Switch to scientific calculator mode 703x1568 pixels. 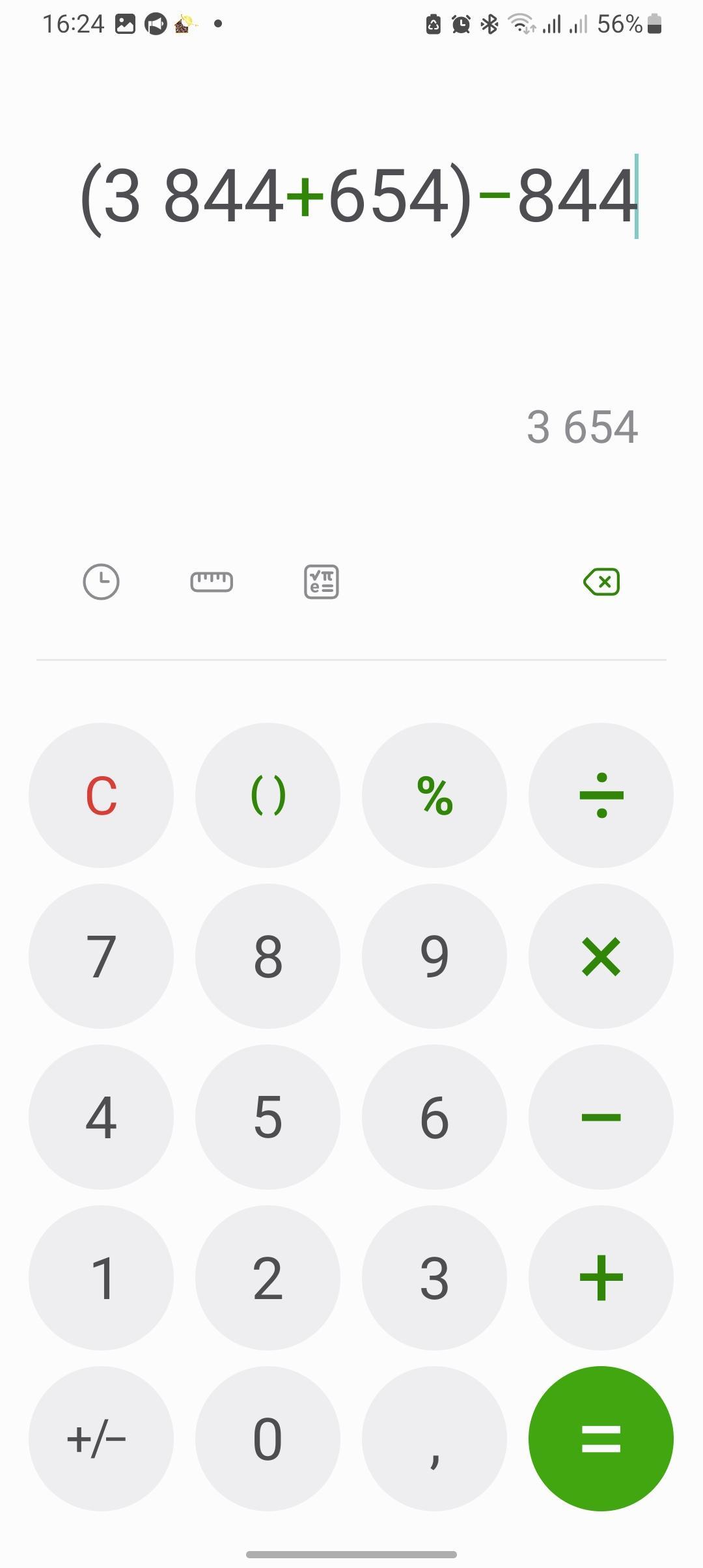click(x=322, y=581)
